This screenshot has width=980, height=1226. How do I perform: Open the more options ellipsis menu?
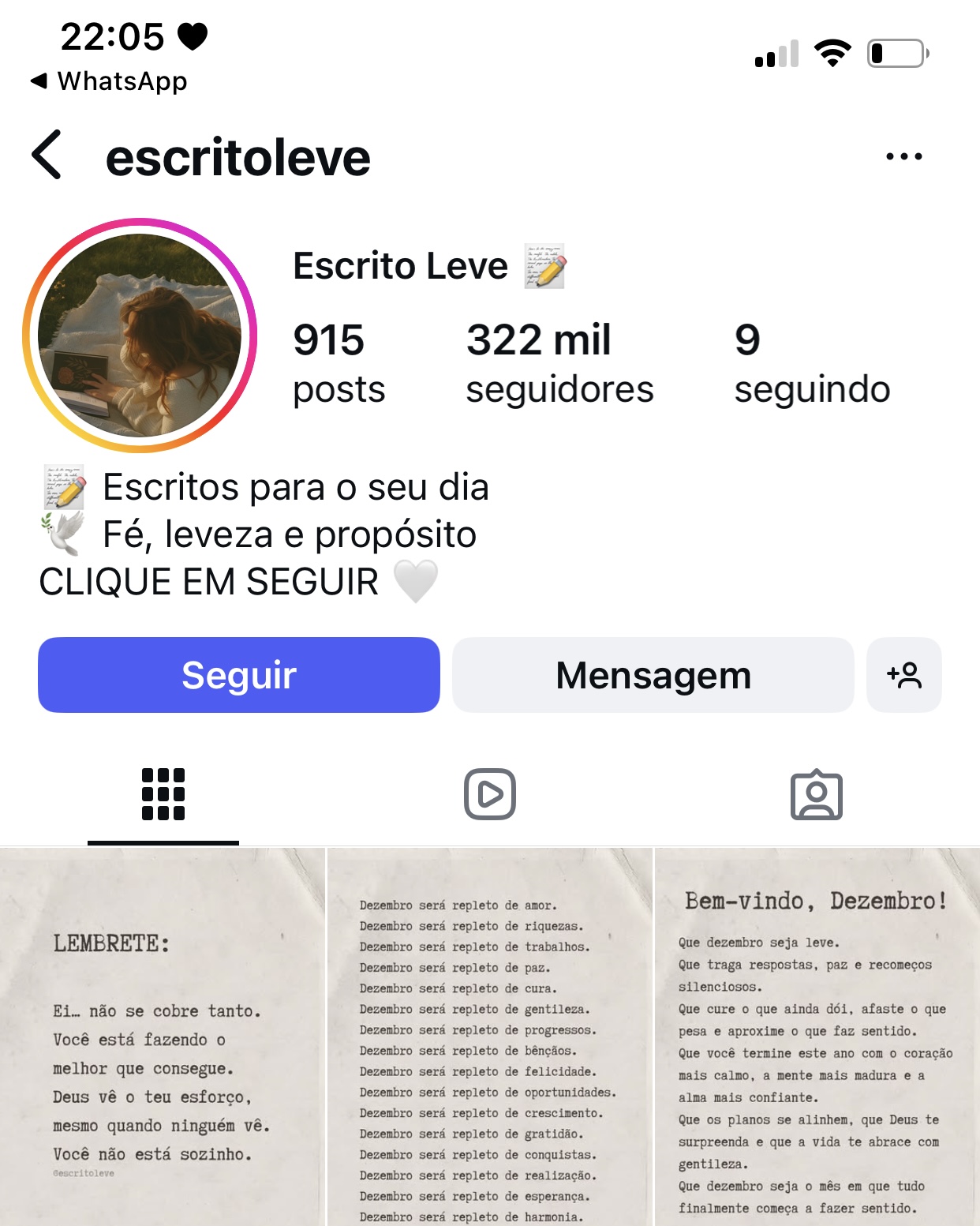point(901,156)
